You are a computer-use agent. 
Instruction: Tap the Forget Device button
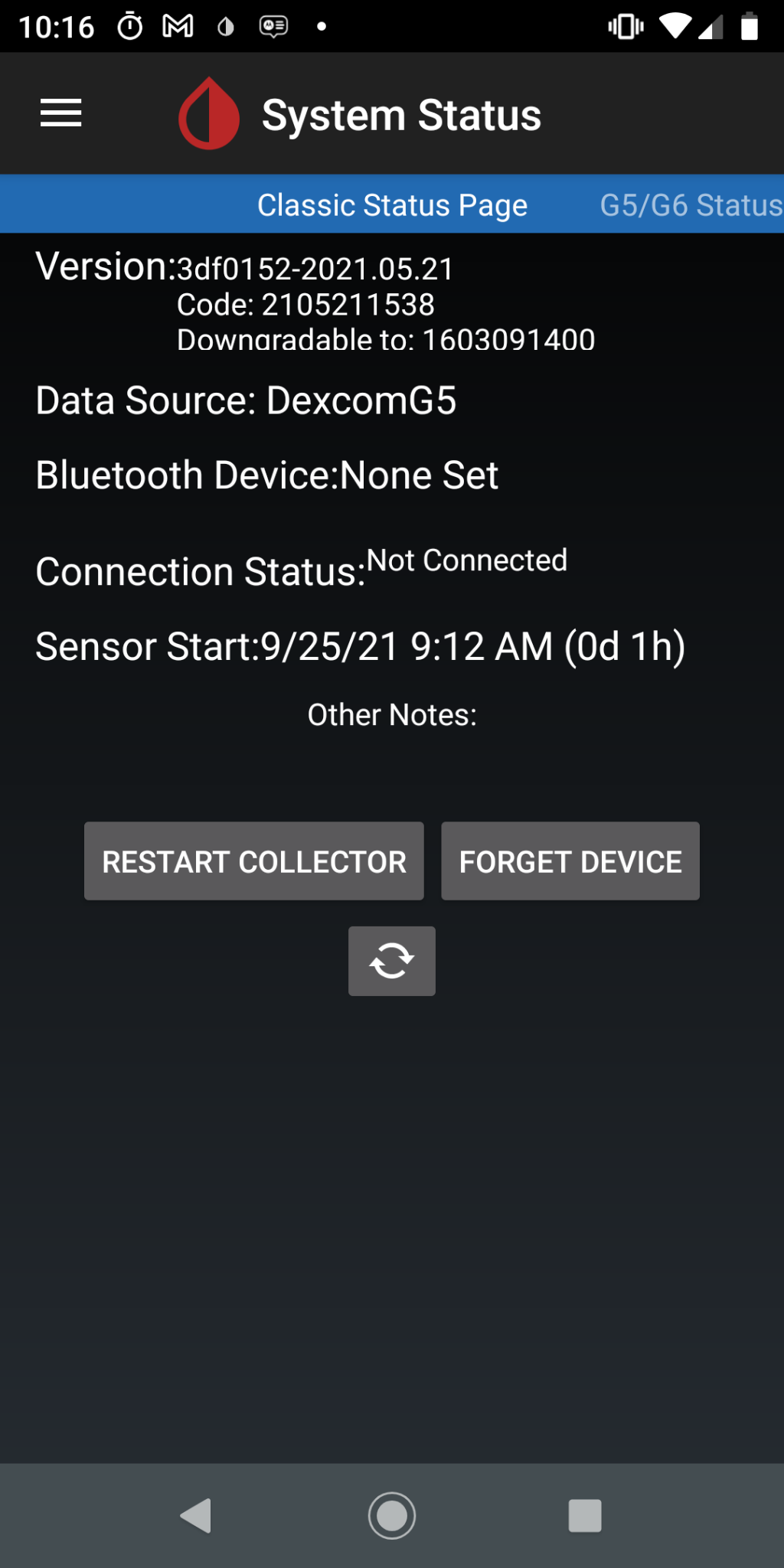(570, 861)
